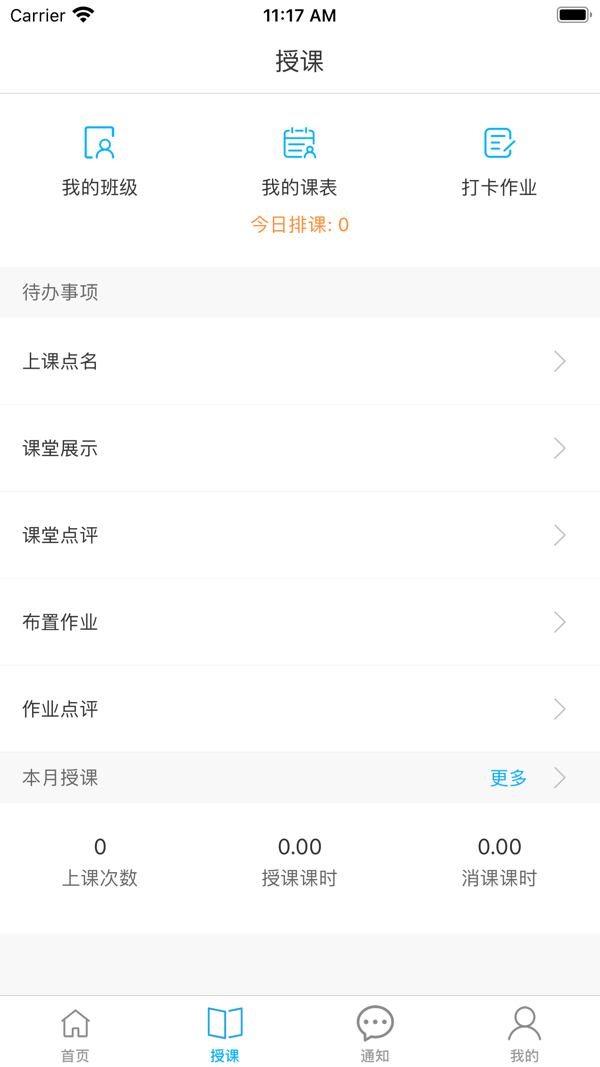Open 我的课表 schedule
The width and height of the screenshot is (600, 1067).
point(299,160)
